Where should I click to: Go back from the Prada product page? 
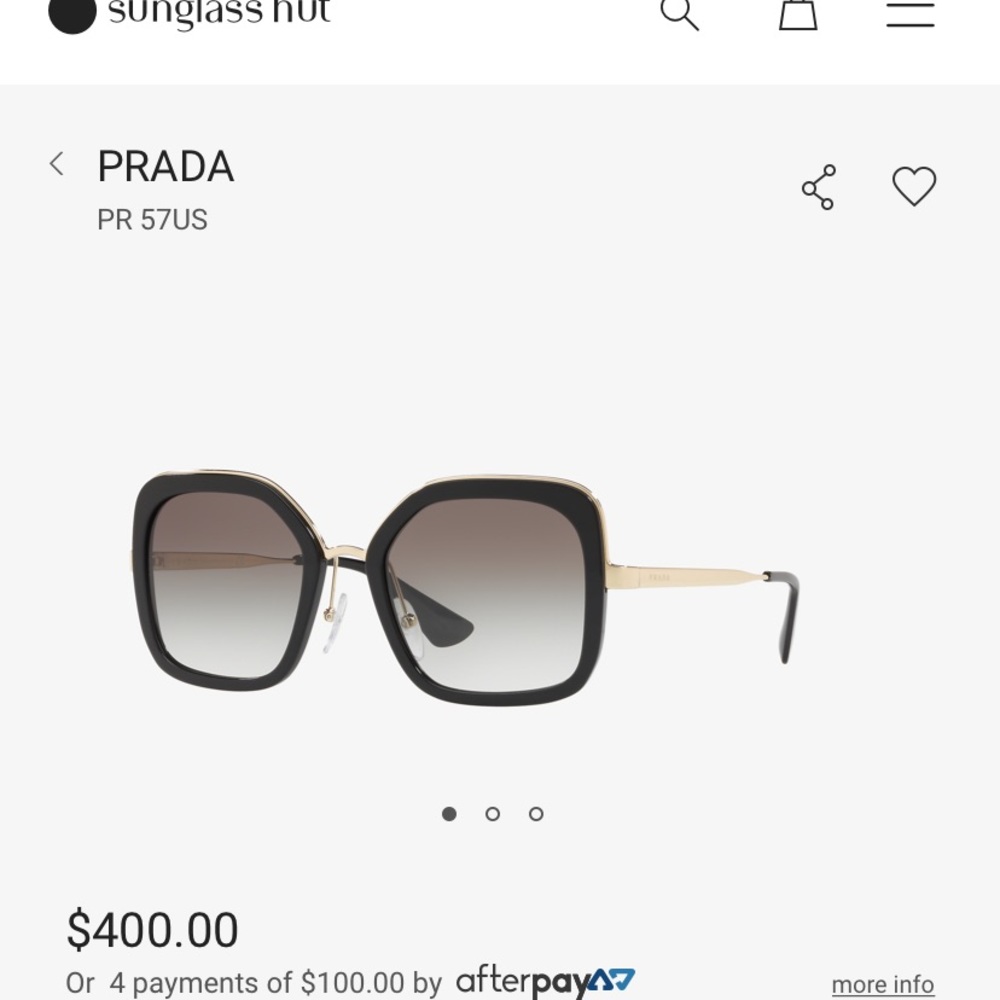coord(57,164)
